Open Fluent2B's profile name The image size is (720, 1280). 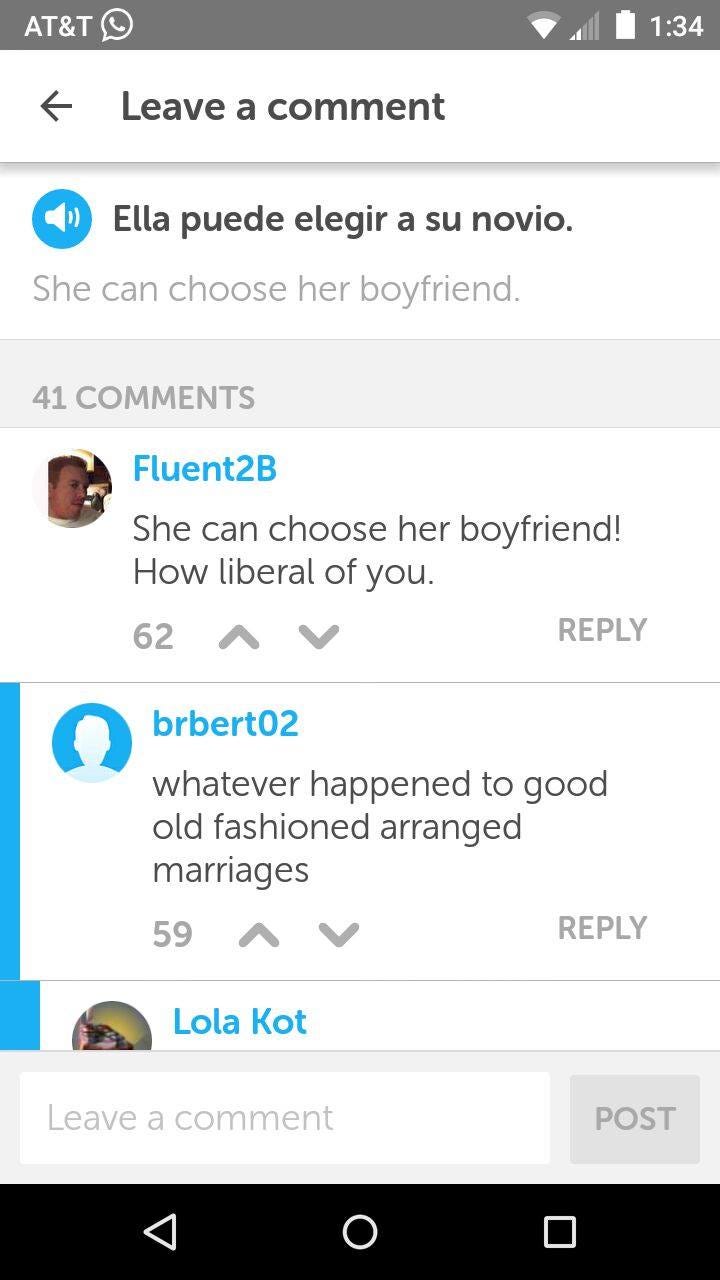click(x=205, y=468)
